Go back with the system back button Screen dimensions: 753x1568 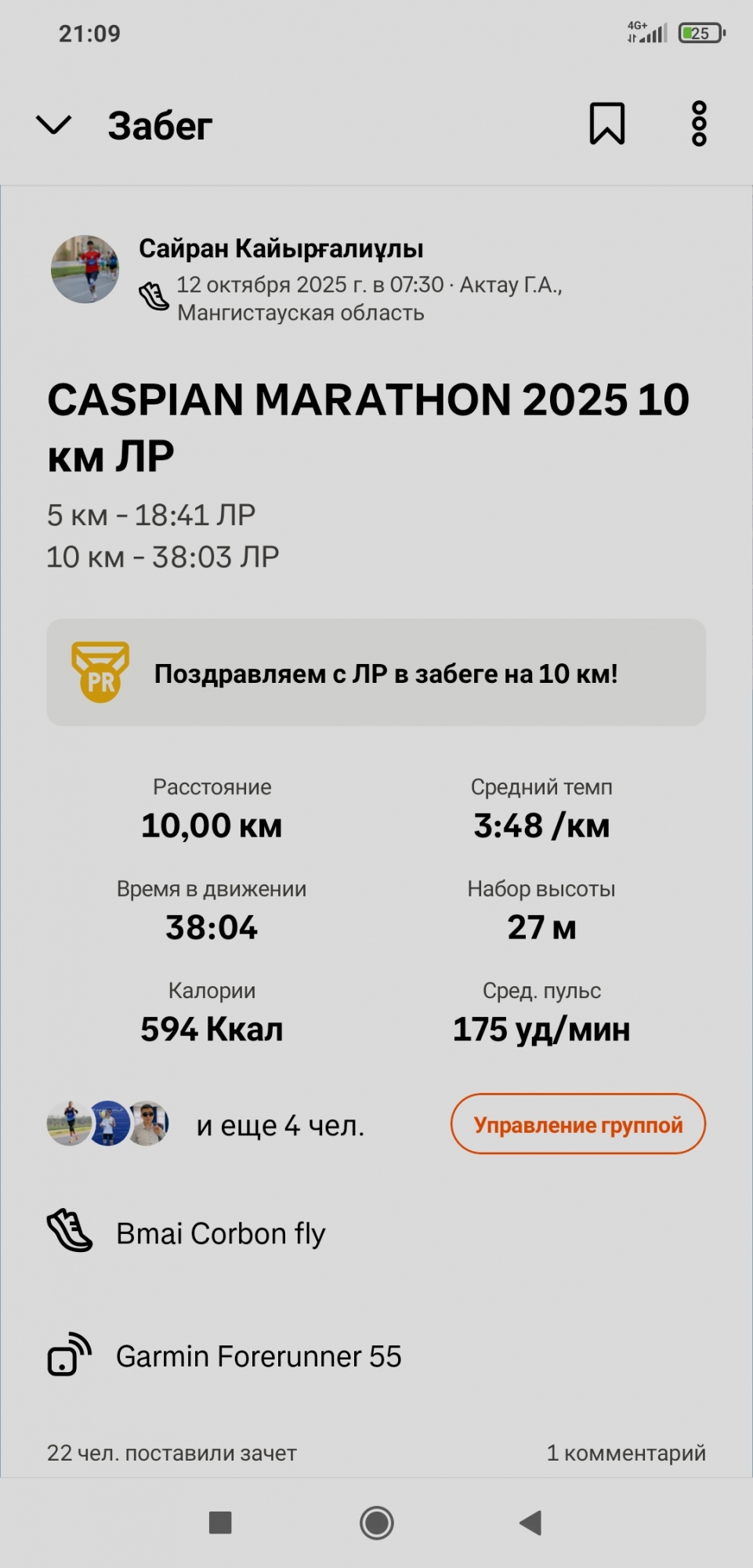pos(530,1523)
